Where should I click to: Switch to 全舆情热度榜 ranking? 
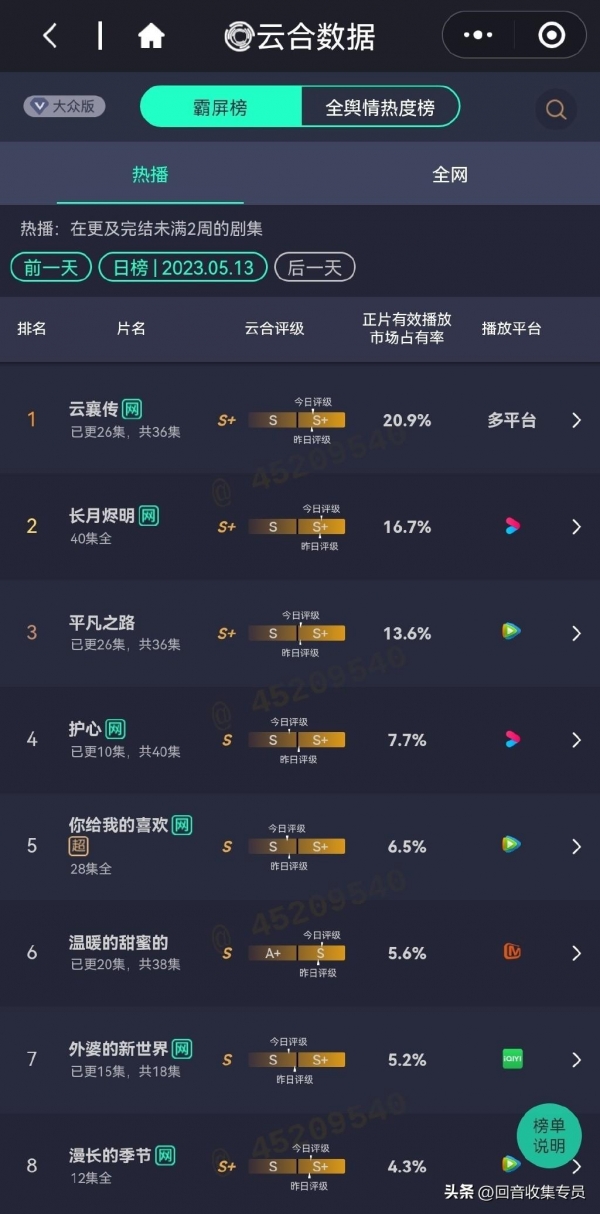[x=380, y=107]
